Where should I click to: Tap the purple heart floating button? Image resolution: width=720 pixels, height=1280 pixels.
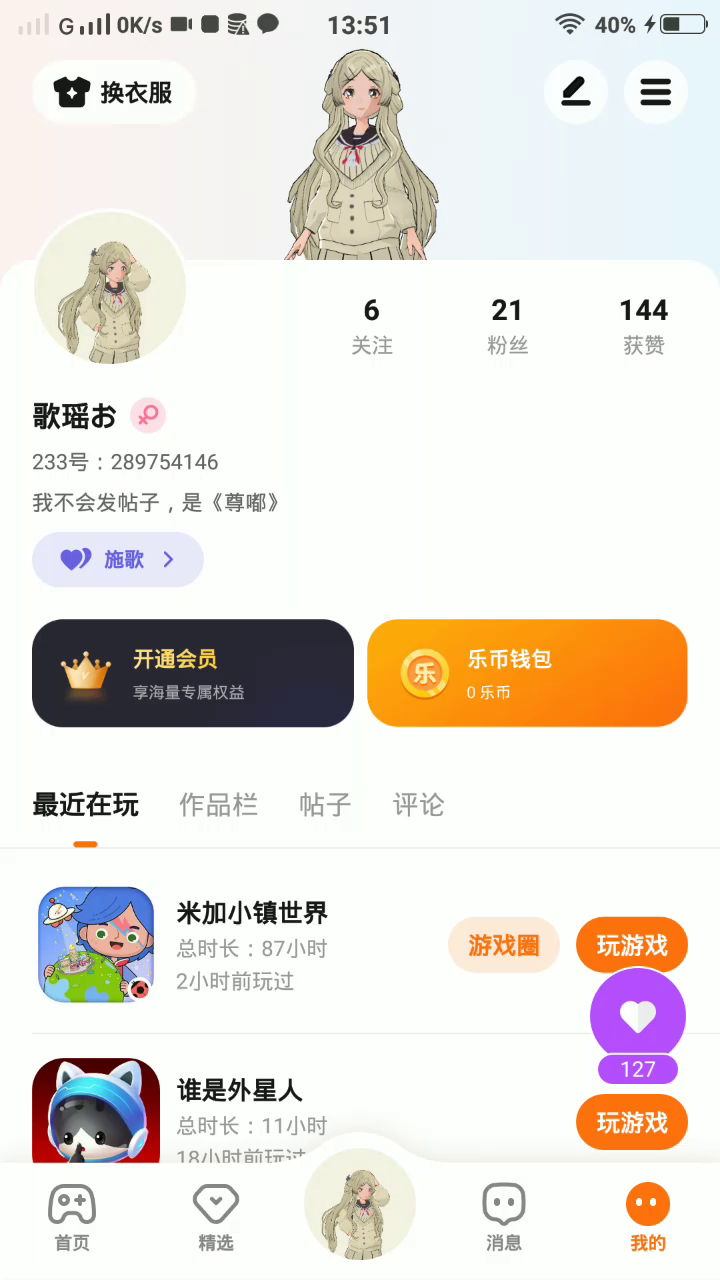[638, 1017]
